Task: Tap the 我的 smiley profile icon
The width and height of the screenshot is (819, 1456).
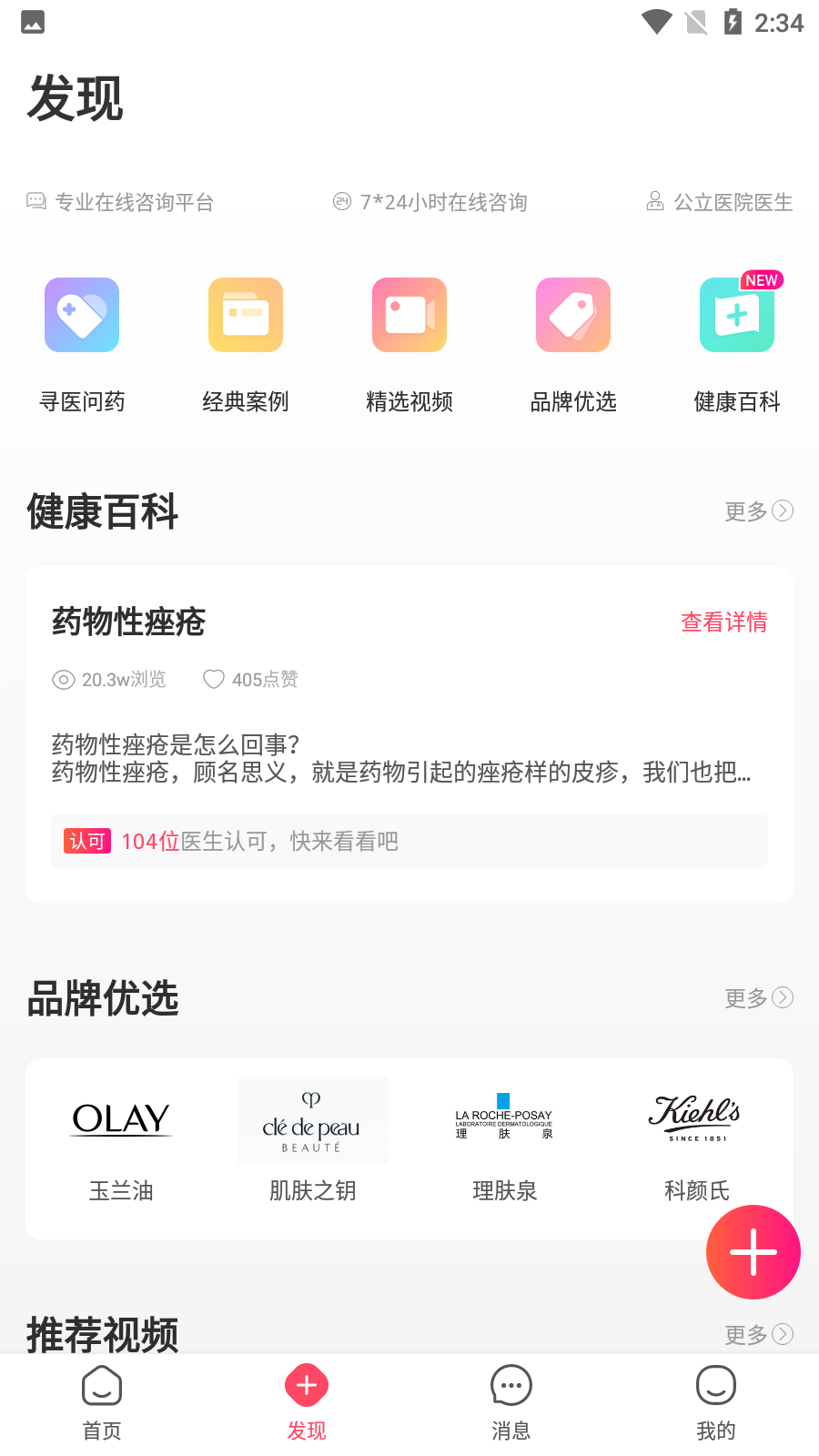Action: click(x=716, y=1387)
